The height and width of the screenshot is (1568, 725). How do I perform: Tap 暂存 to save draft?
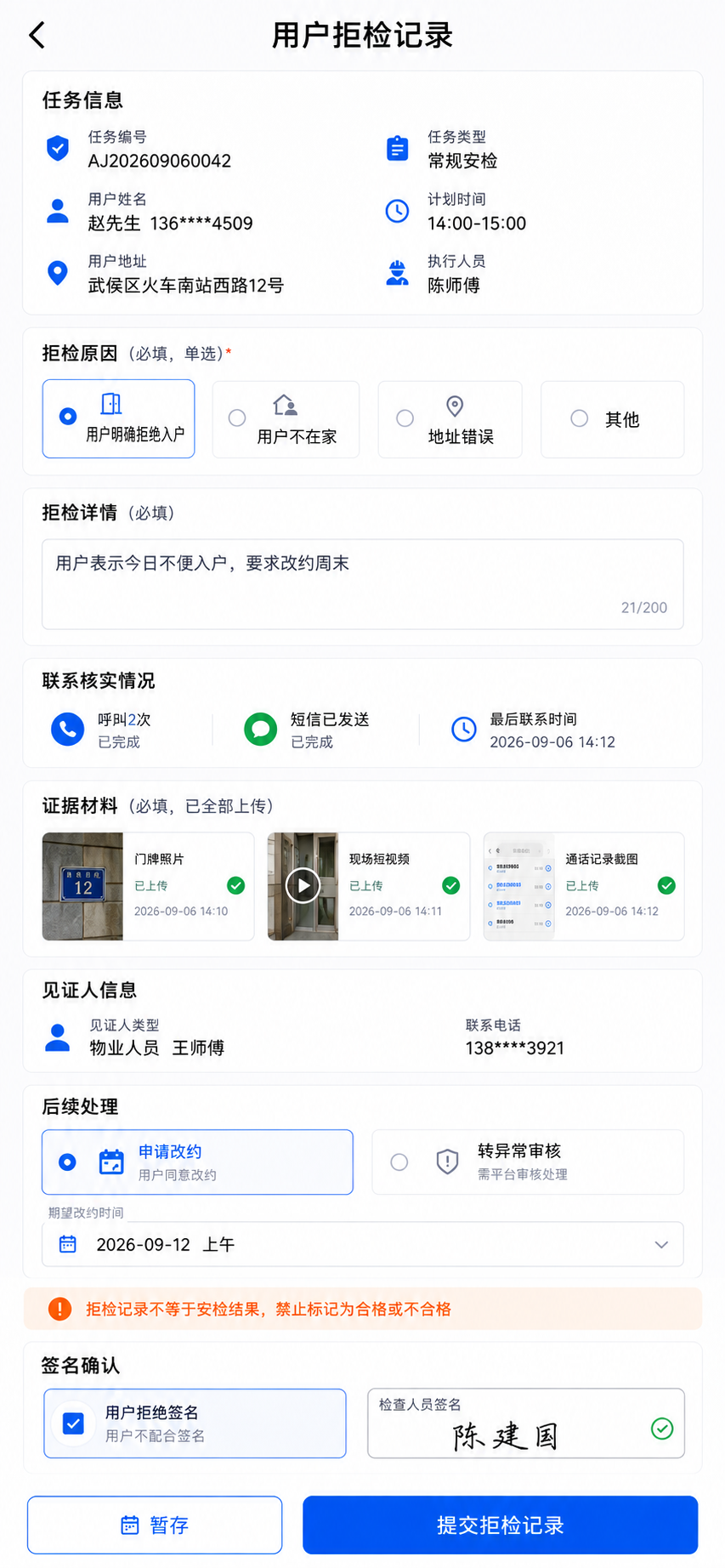(155, 1525)
